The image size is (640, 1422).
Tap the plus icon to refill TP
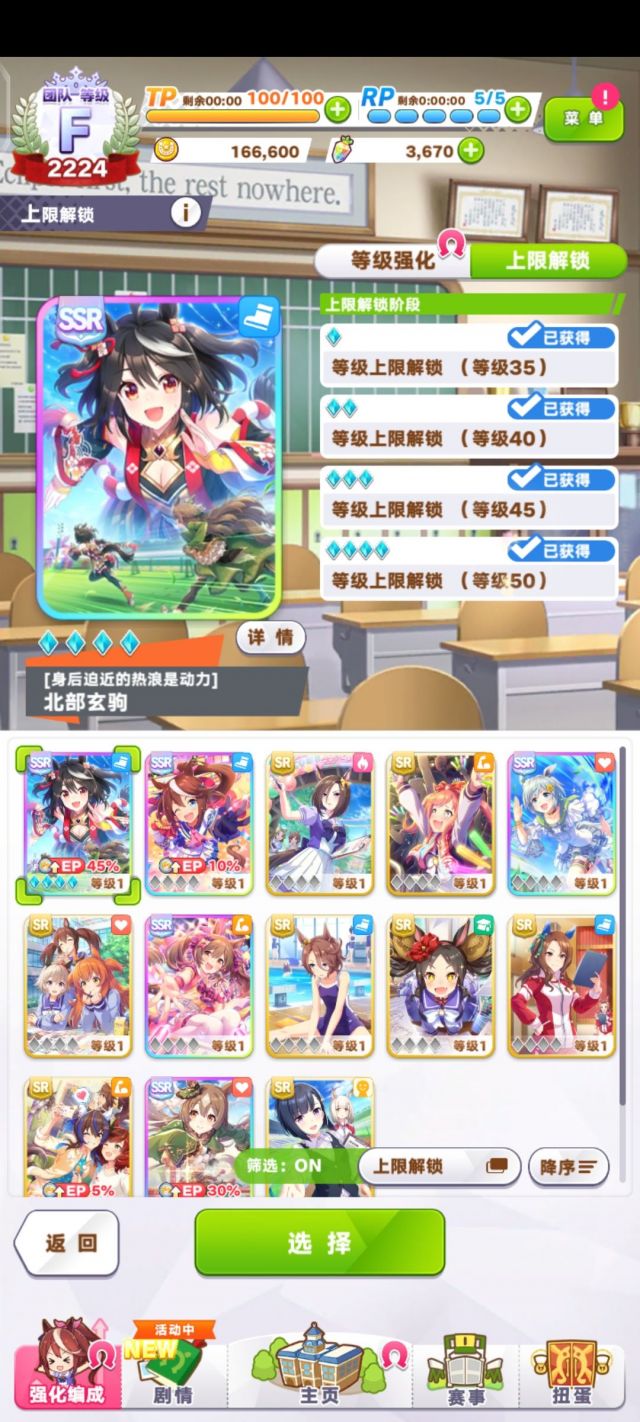pos(338,109)
